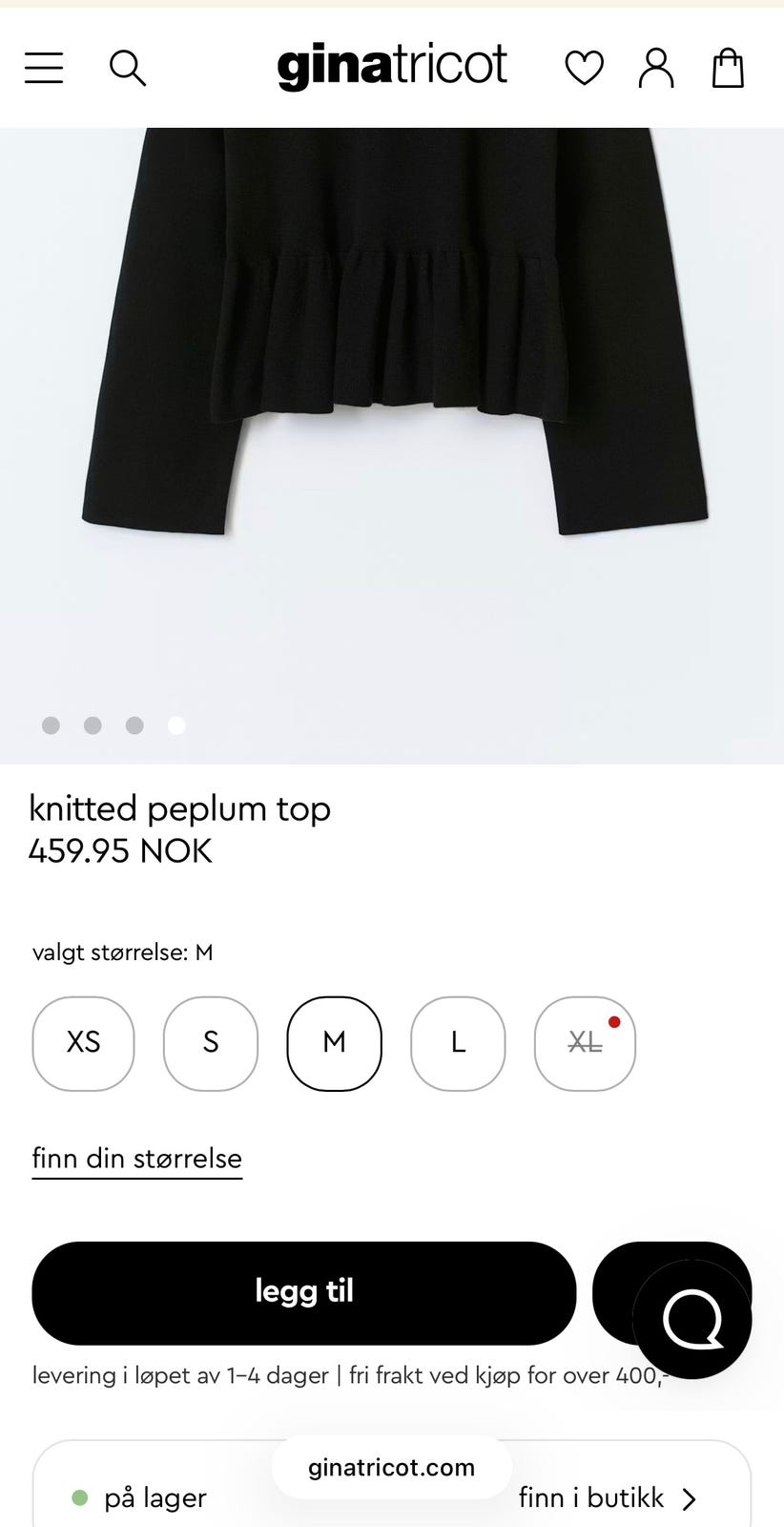Open the hamburger menu

click(44, 68)
